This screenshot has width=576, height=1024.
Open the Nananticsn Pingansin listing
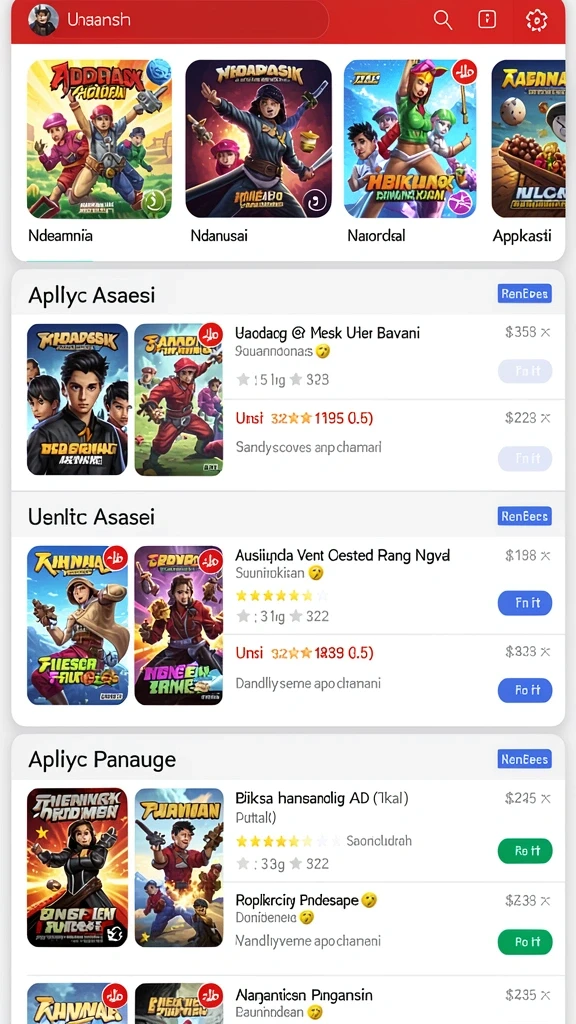click(304, 995)
